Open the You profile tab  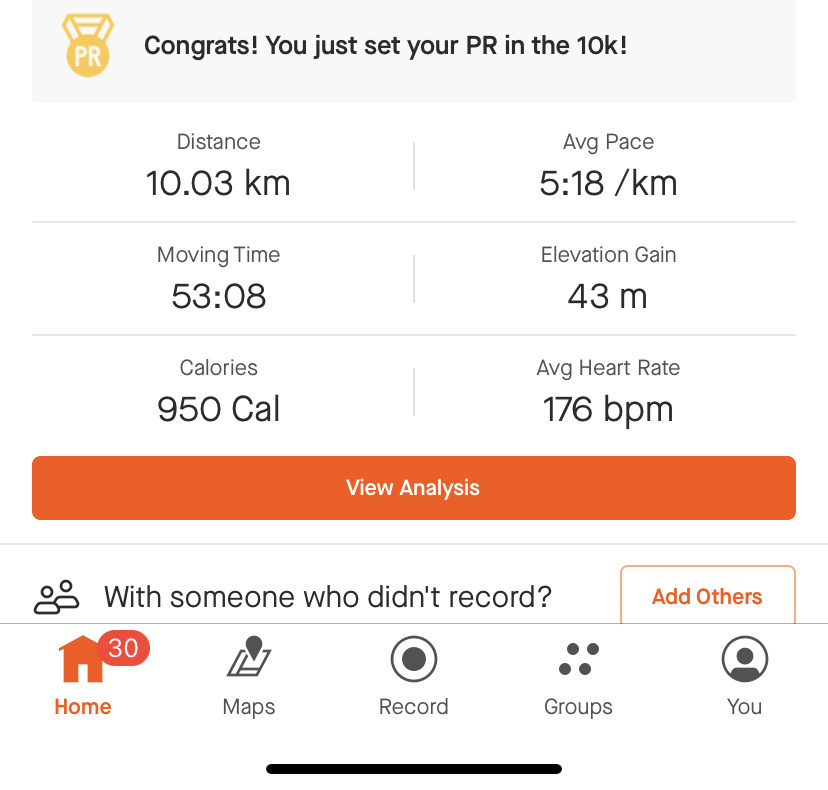[744, 677]
